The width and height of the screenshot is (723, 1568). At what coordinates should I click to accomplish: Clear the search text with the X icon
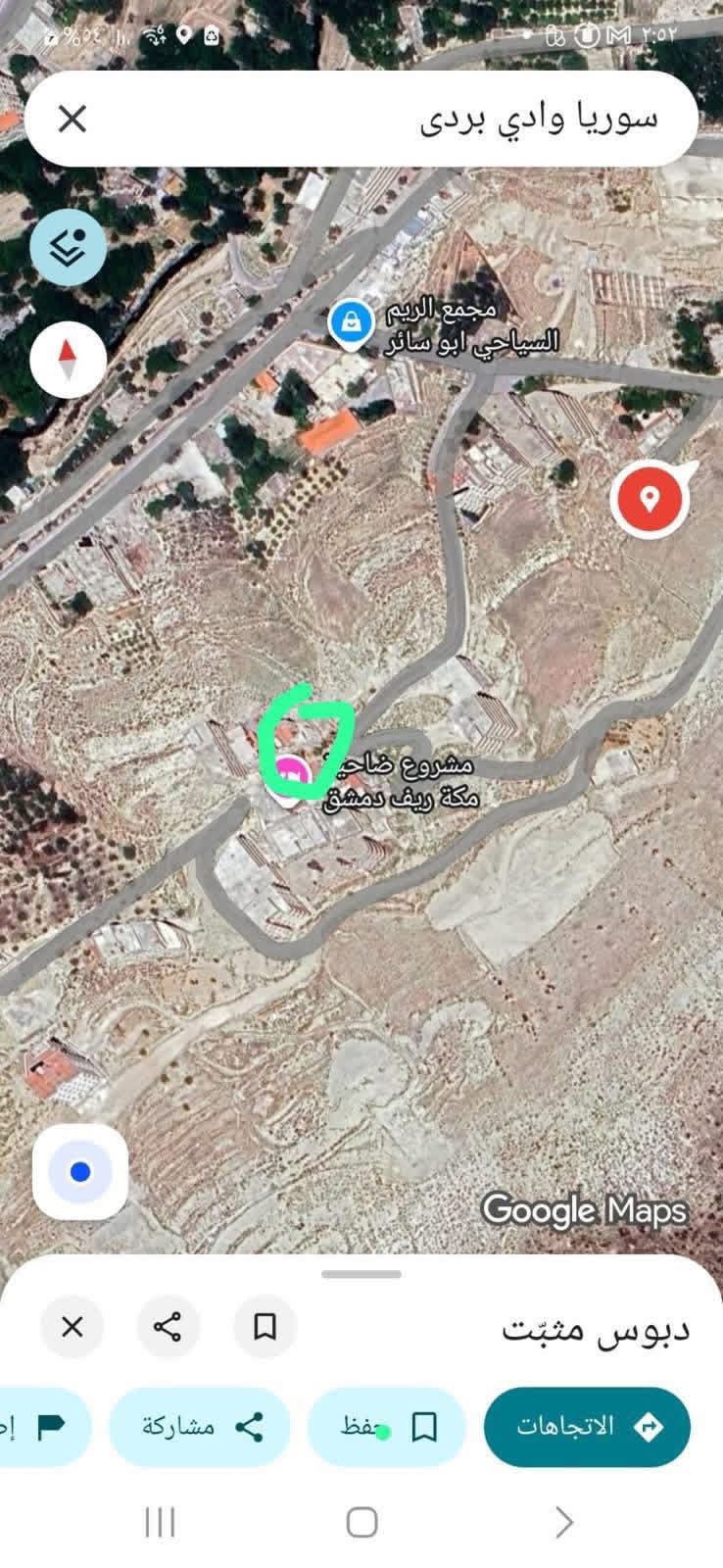pyautogui.click(x=72, y=120)
